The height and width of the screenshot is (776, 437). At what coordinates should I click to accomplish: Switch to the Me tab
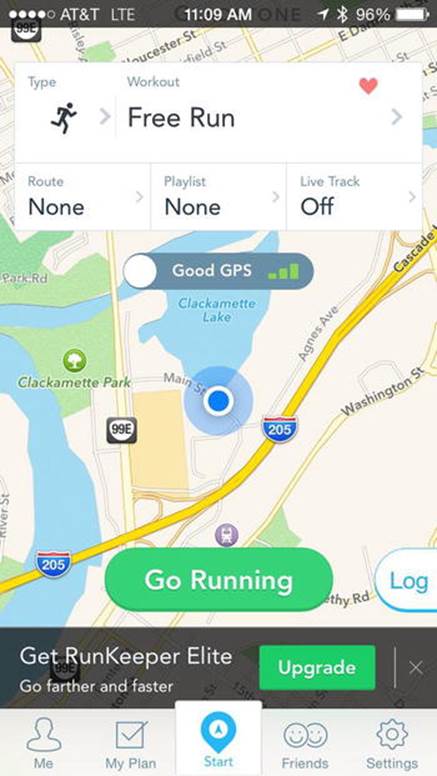coord(44,743)
